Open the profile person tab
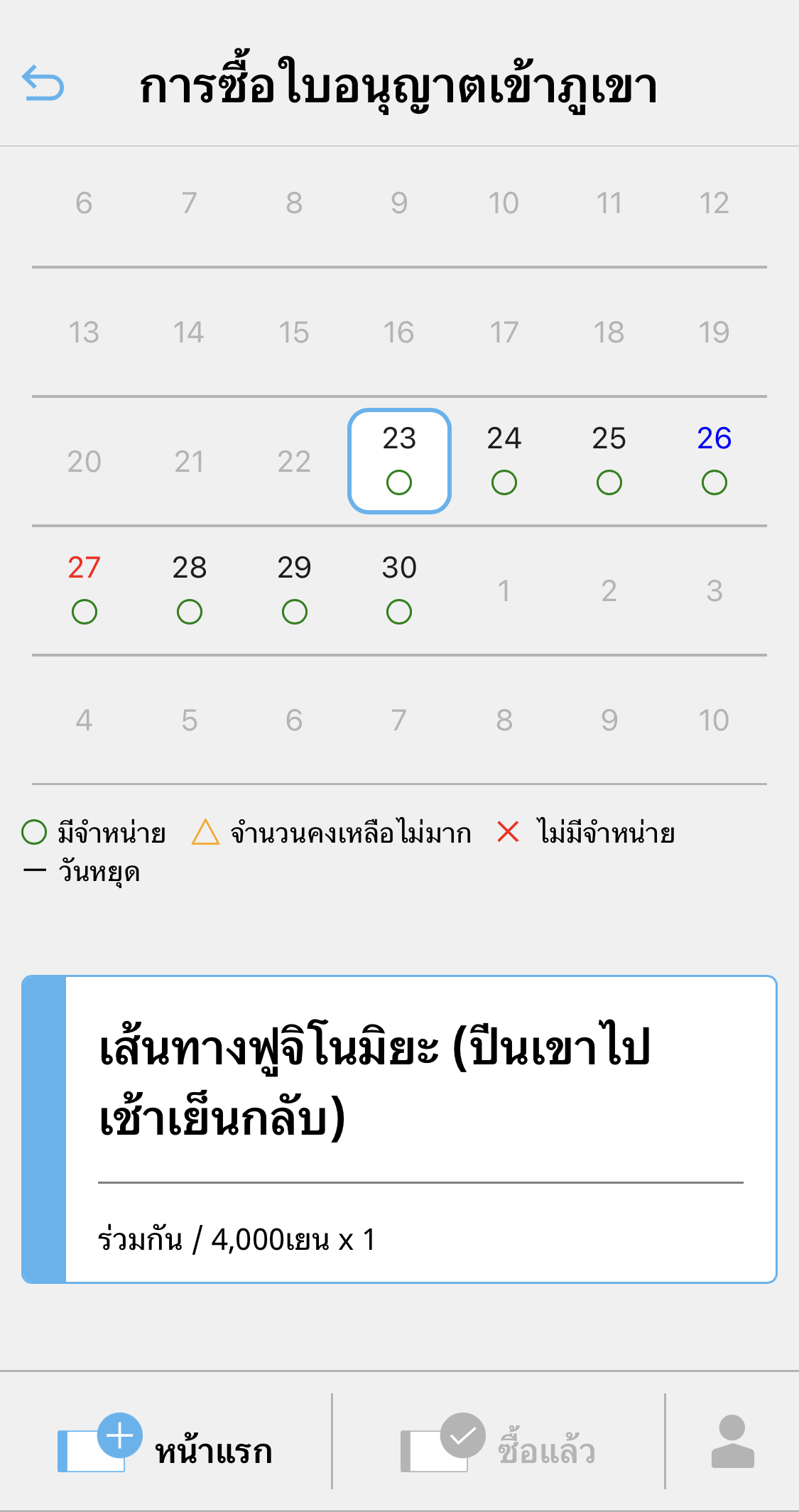Viewport: 799px width, 1512px height. 732,1442
